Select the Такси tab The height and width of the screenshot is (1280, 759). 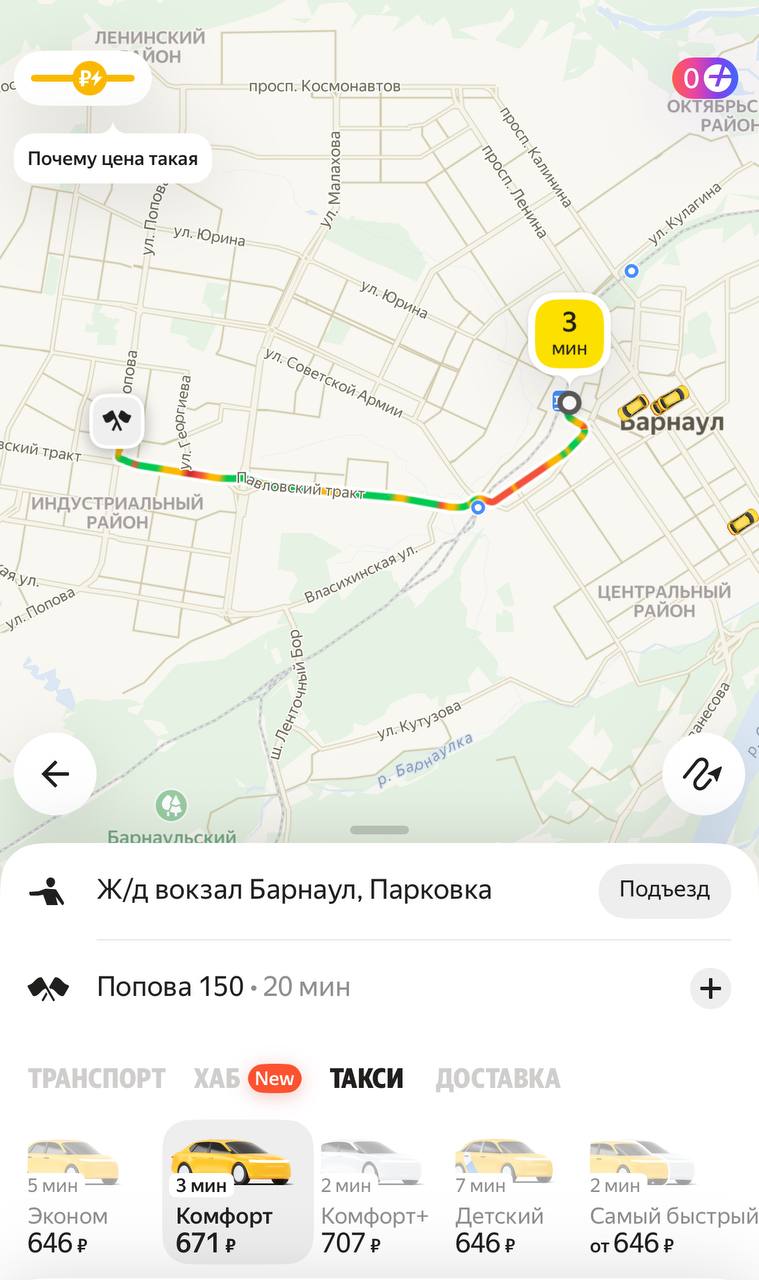(x=367, y=1079)
